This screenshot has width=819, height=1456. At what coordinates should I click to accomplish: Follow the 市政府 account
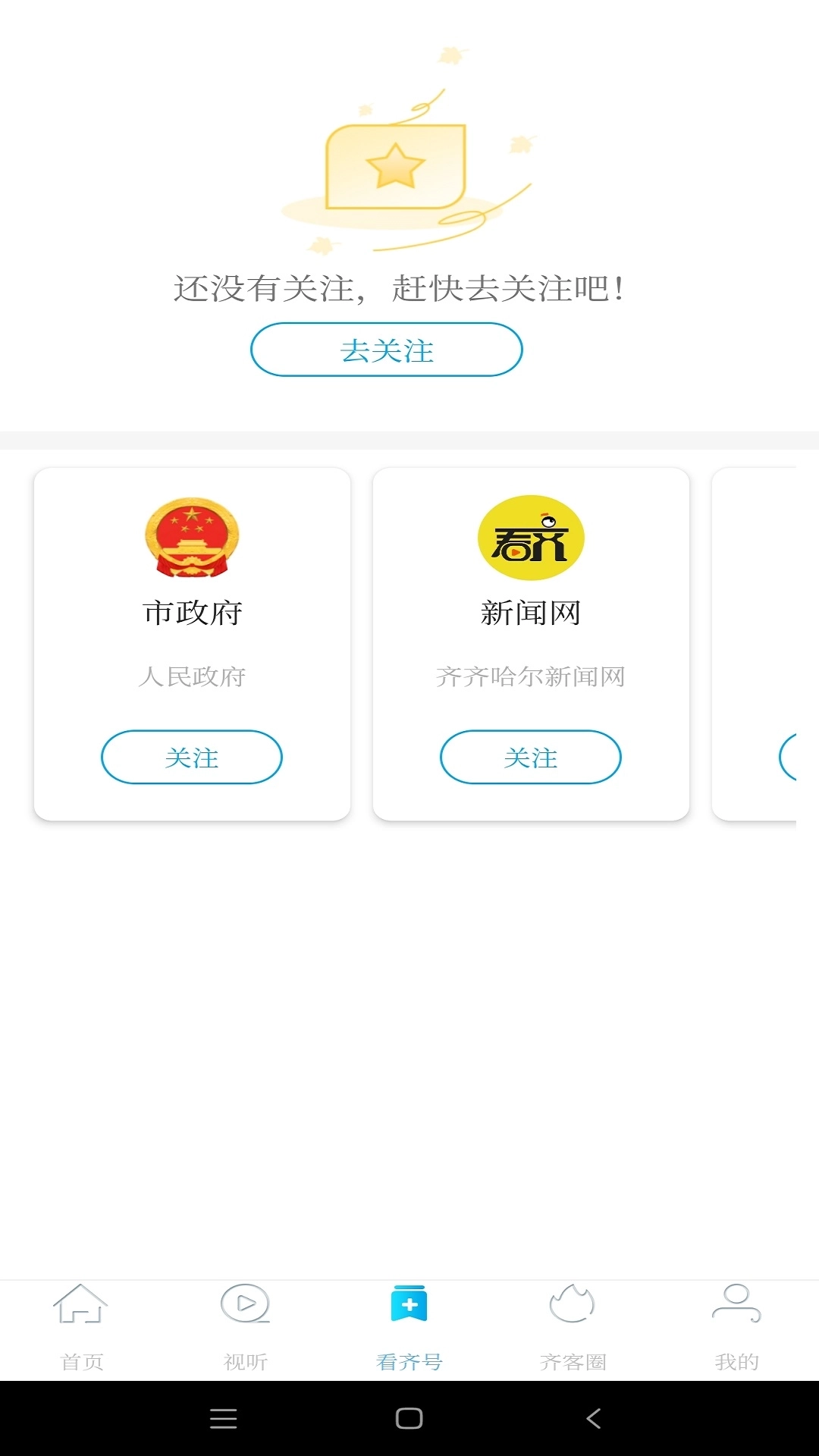coord(191,758)
